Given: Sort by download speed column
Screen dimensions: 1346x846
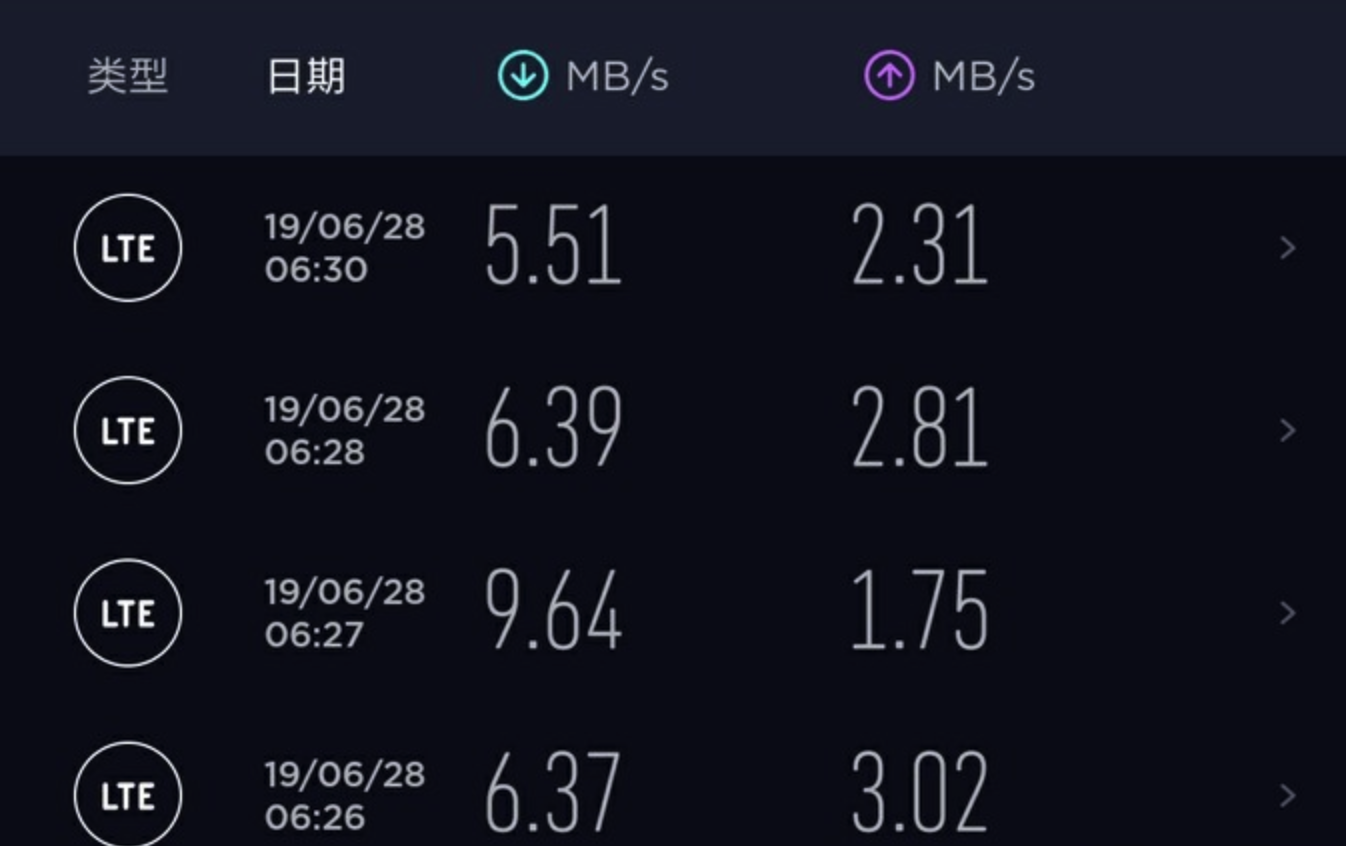Looking at the screenshot, I should pyautogui.click(x=584, y=77).
